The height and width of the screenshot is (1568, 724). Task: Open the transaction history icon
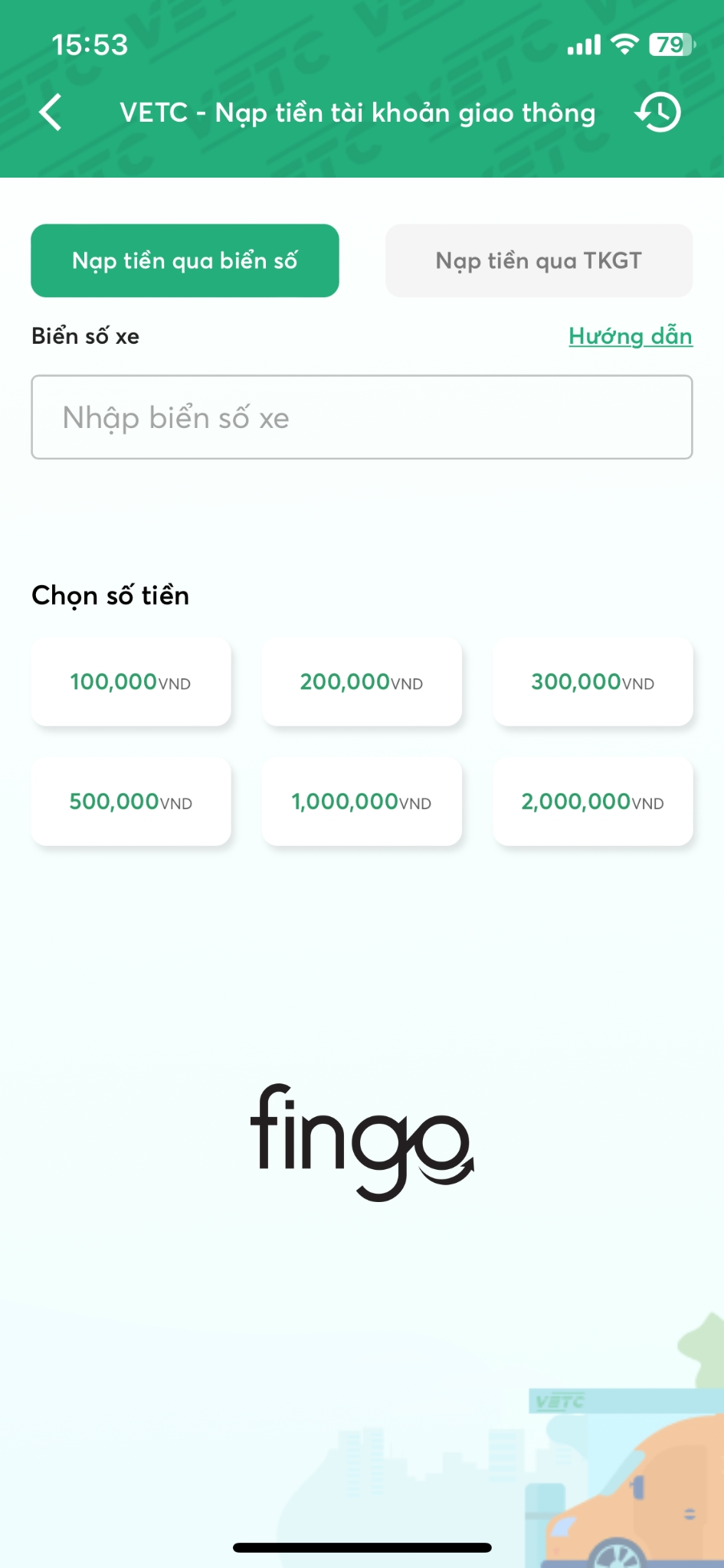[658, 113]
